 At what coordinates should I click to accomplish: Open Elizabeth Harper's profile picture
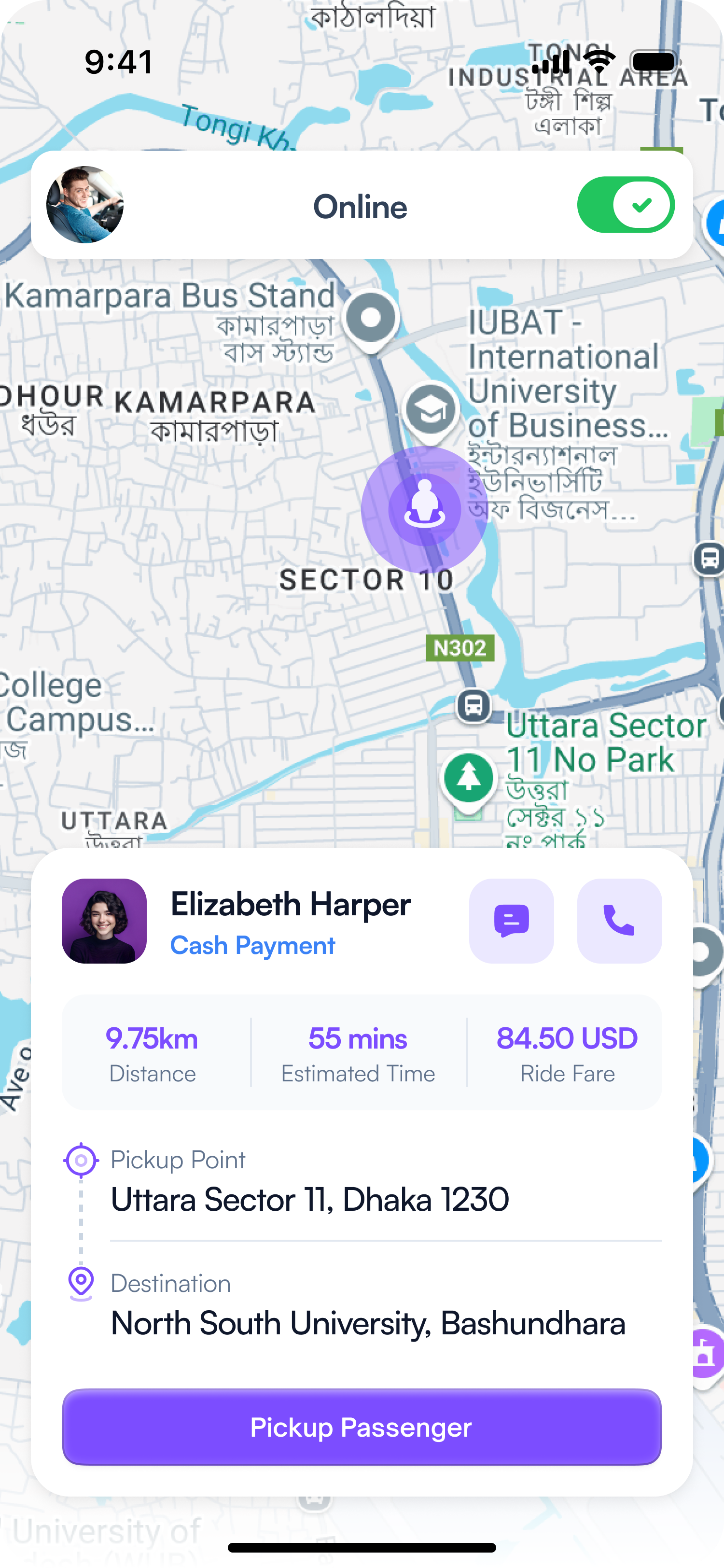click(x=104, y=920)
